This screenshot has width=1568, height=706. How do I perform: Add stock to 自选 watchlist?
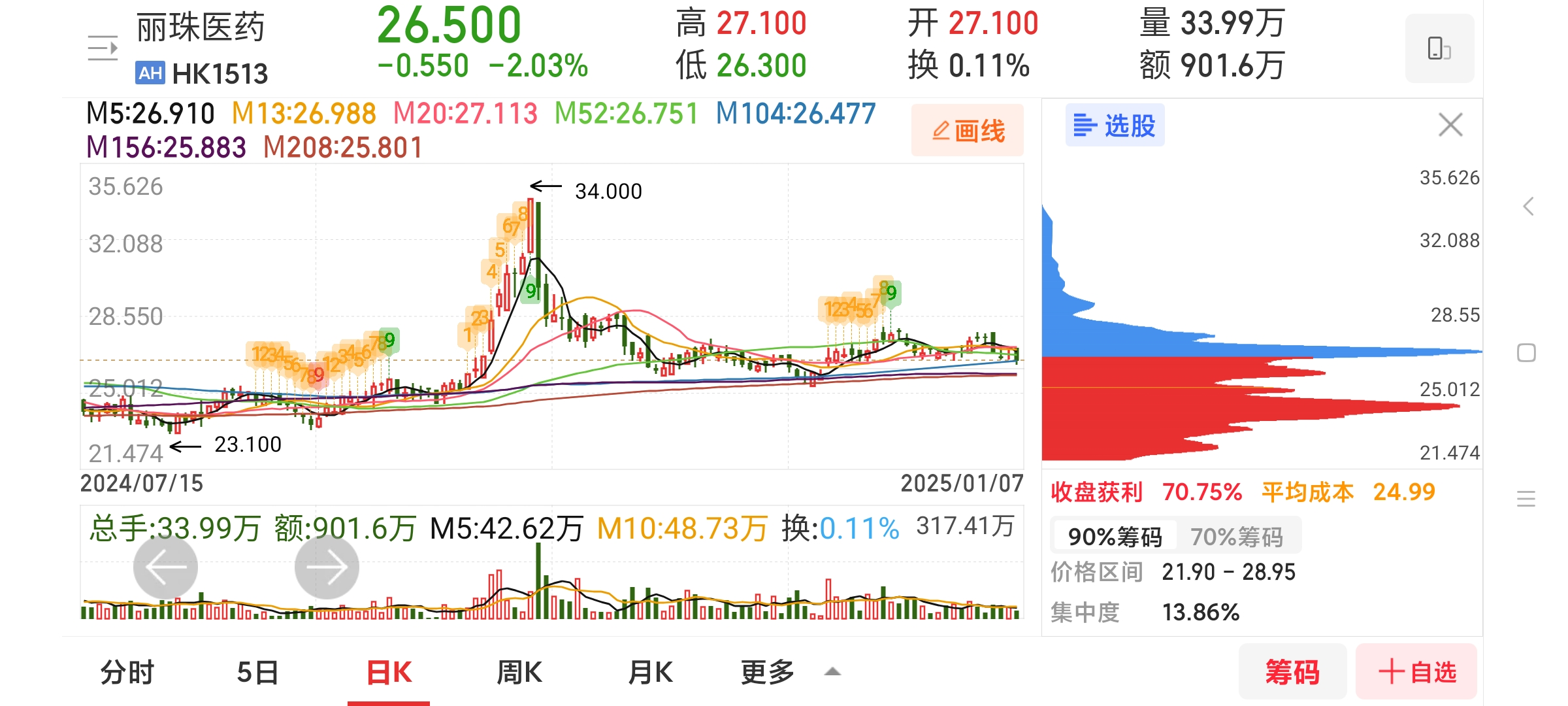(1416, 672)
